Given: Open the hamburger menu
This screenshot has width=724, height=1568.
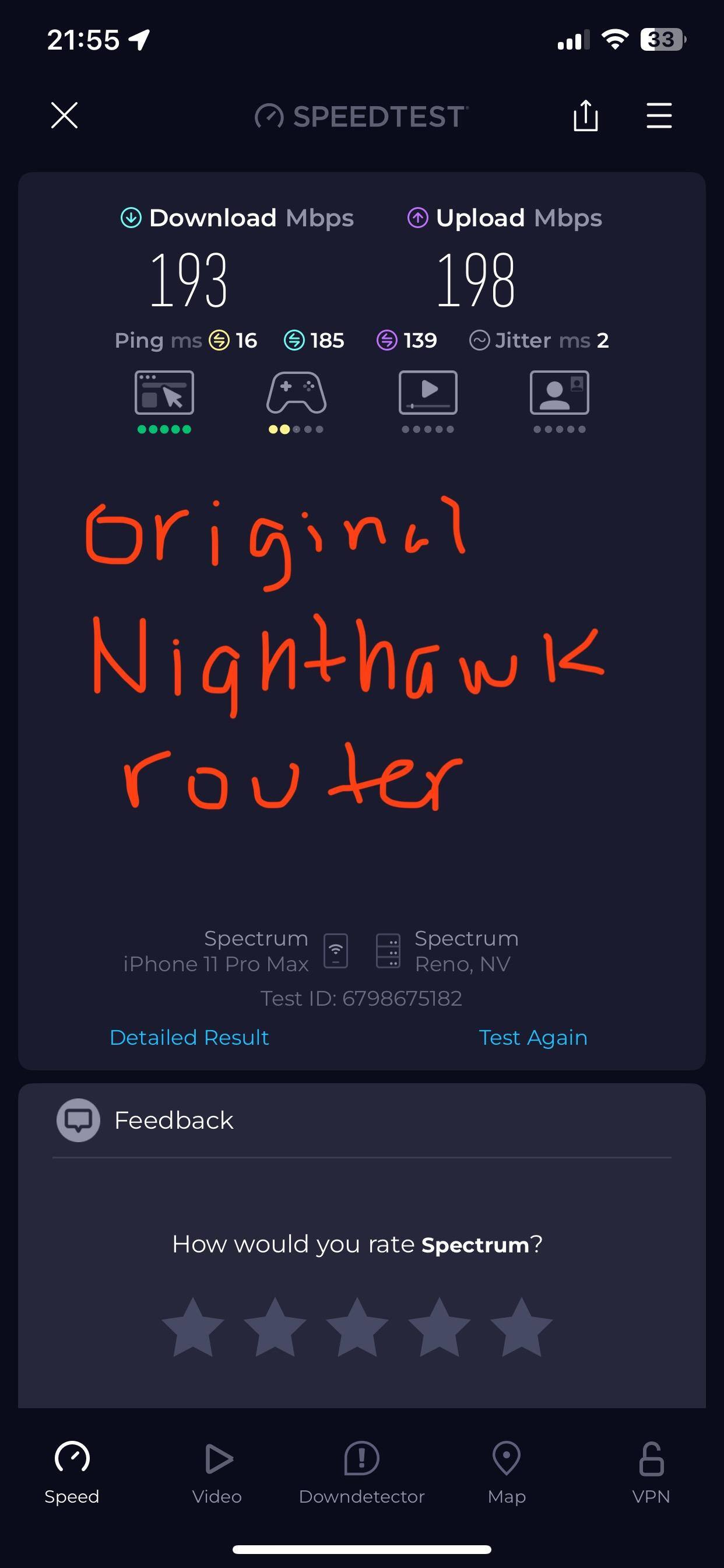Looking at the screenshot, I should point(658,116).
